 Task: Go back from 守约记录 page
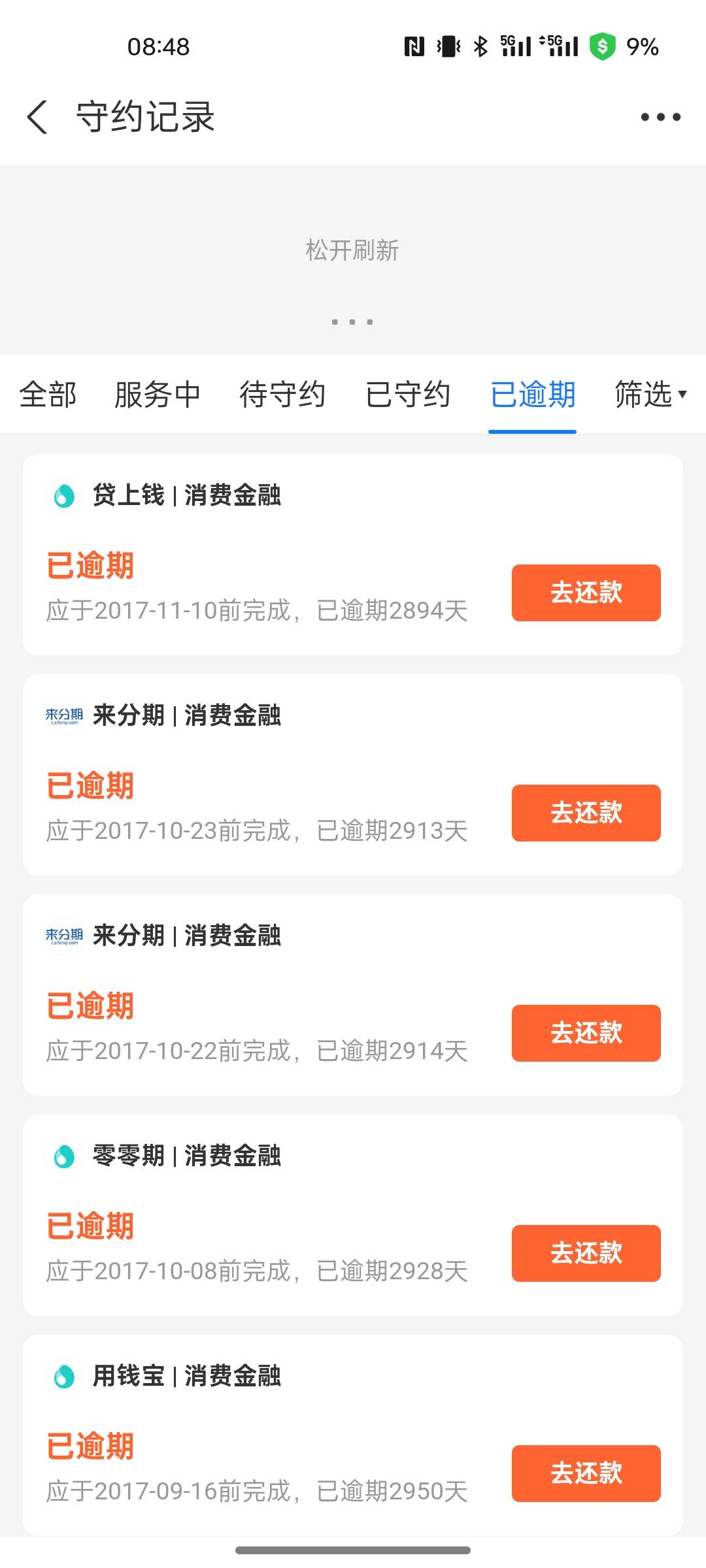[37, 118]
